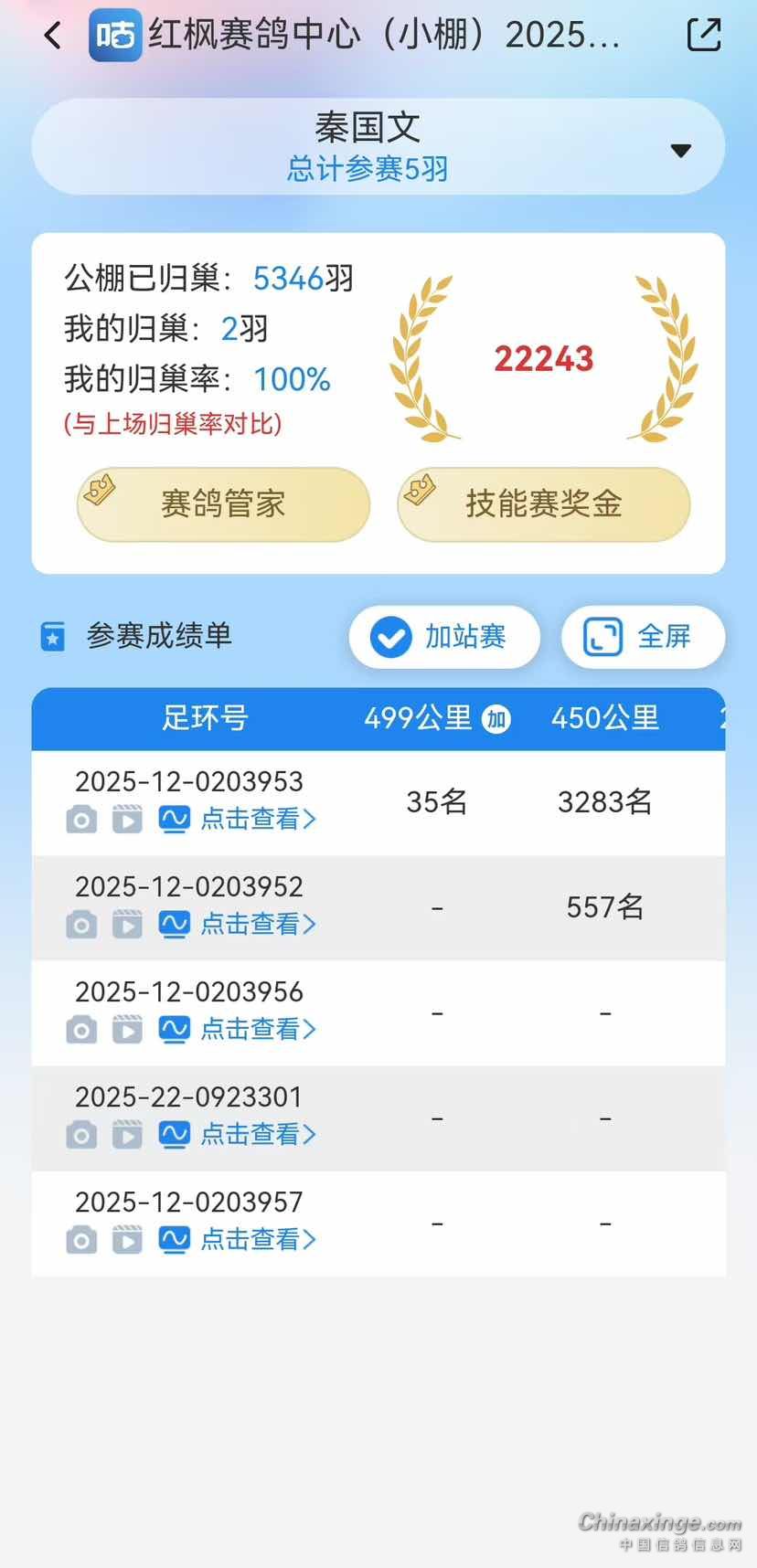This screenshot has height=1568, width=757.
Task: Expand the 秦国文 participant dropdown
Action: (680, 151)
